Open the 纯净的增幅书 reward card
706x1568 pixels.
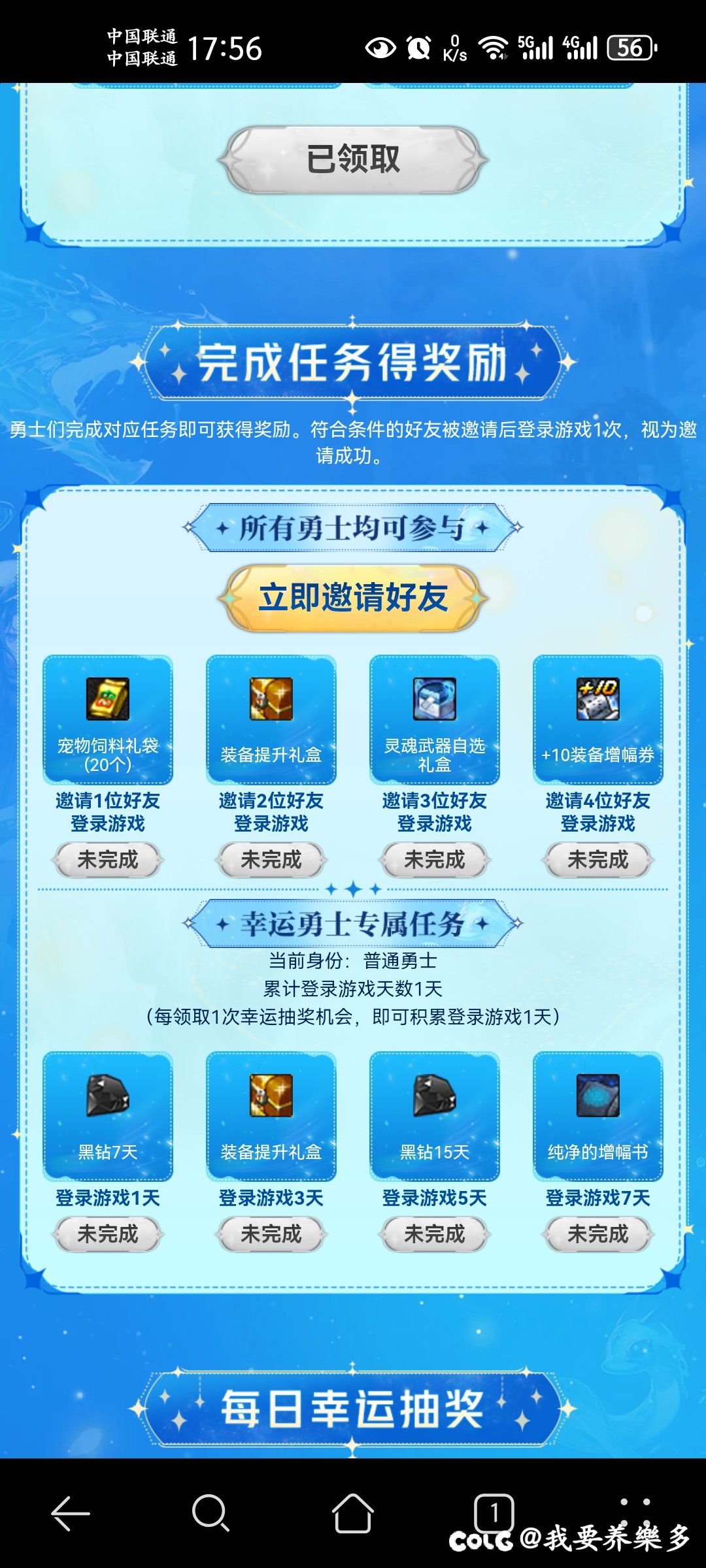(x=598, y=1115)
